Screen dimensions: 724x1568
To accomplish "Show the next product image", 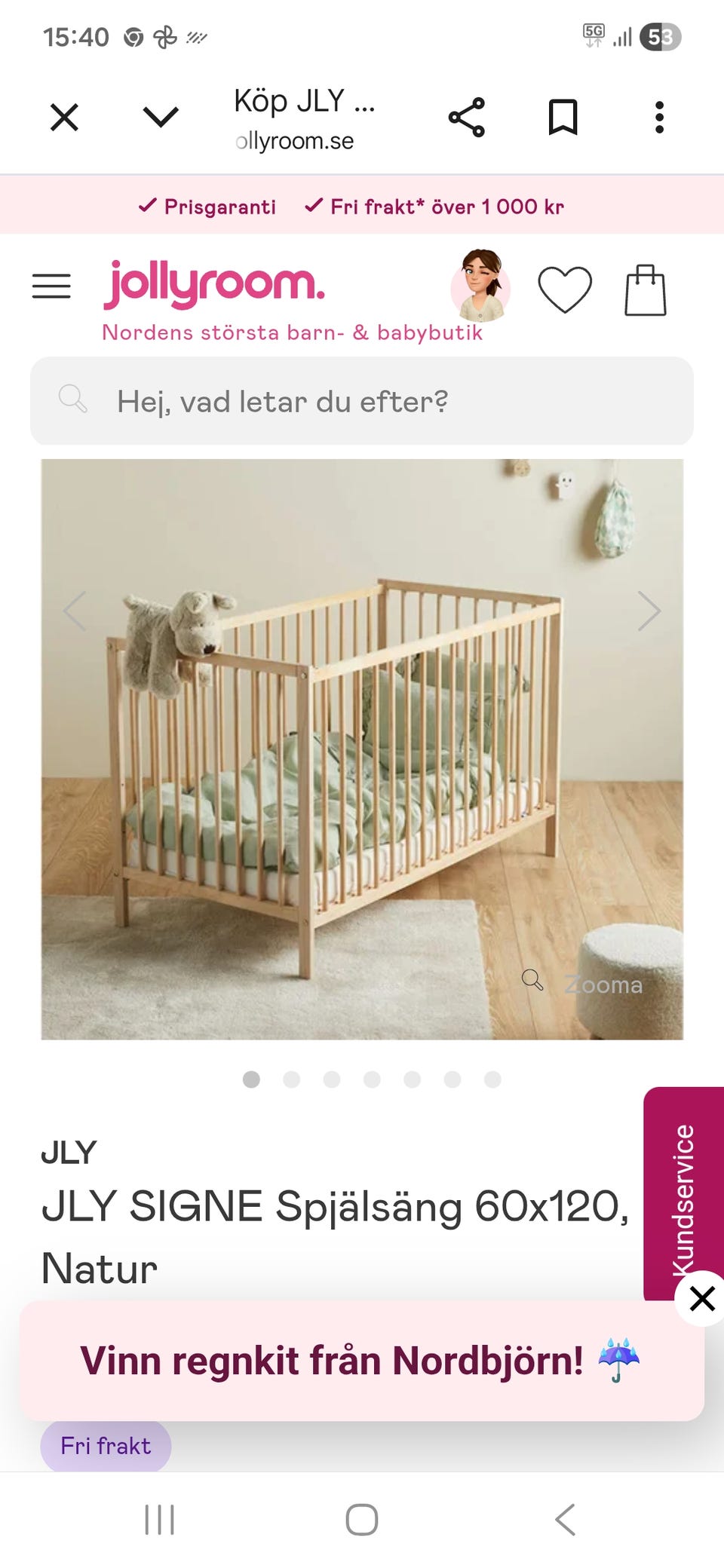I will click(649, 611).
